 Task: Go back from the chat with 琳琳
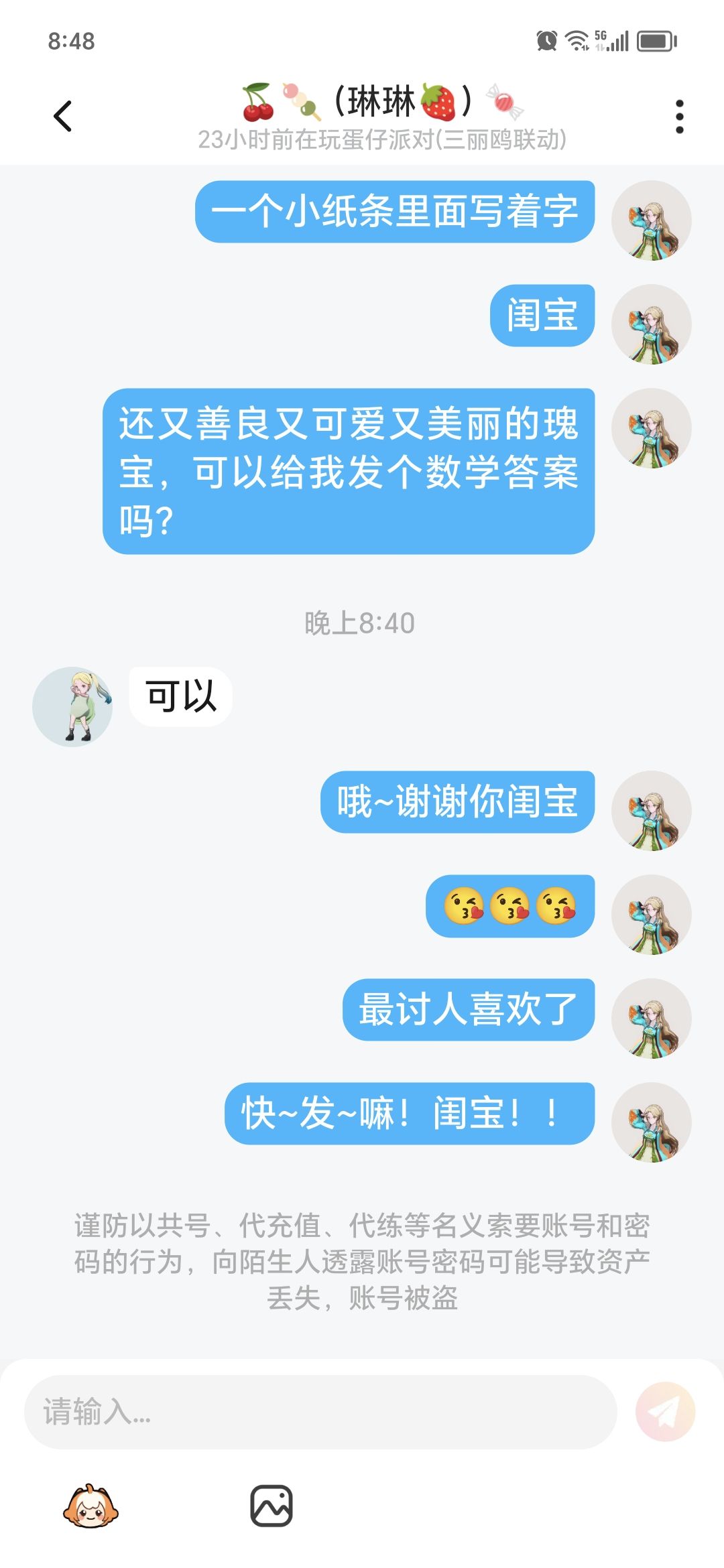pyautogui.click(x=63, y=117)
